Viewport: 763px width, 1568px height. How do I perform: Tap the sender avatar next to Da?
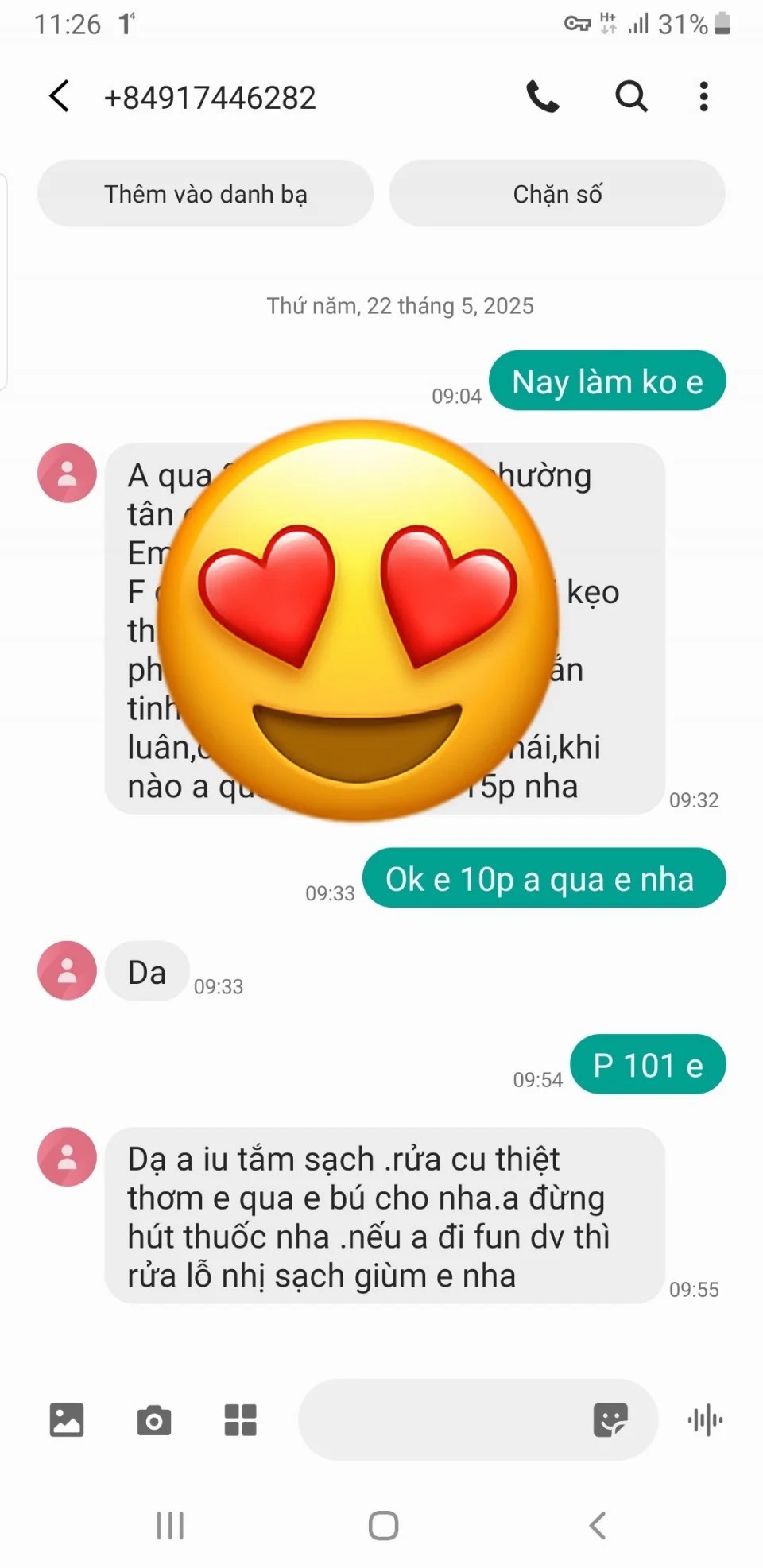[68, 970]
